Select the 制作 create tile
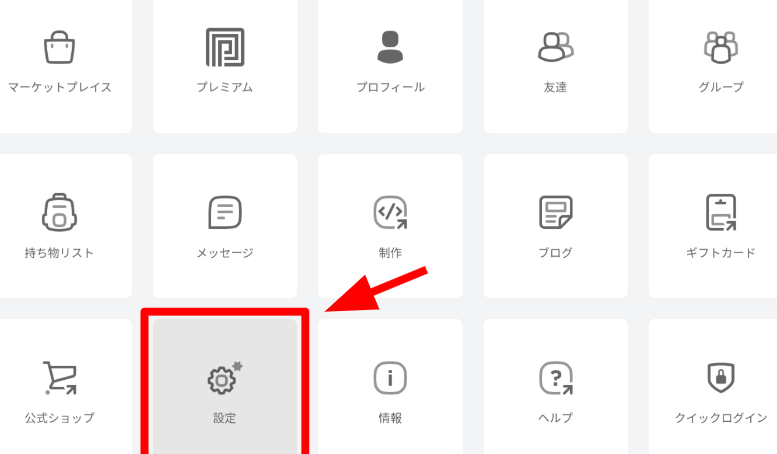777x454 pixels. point(390,226)
